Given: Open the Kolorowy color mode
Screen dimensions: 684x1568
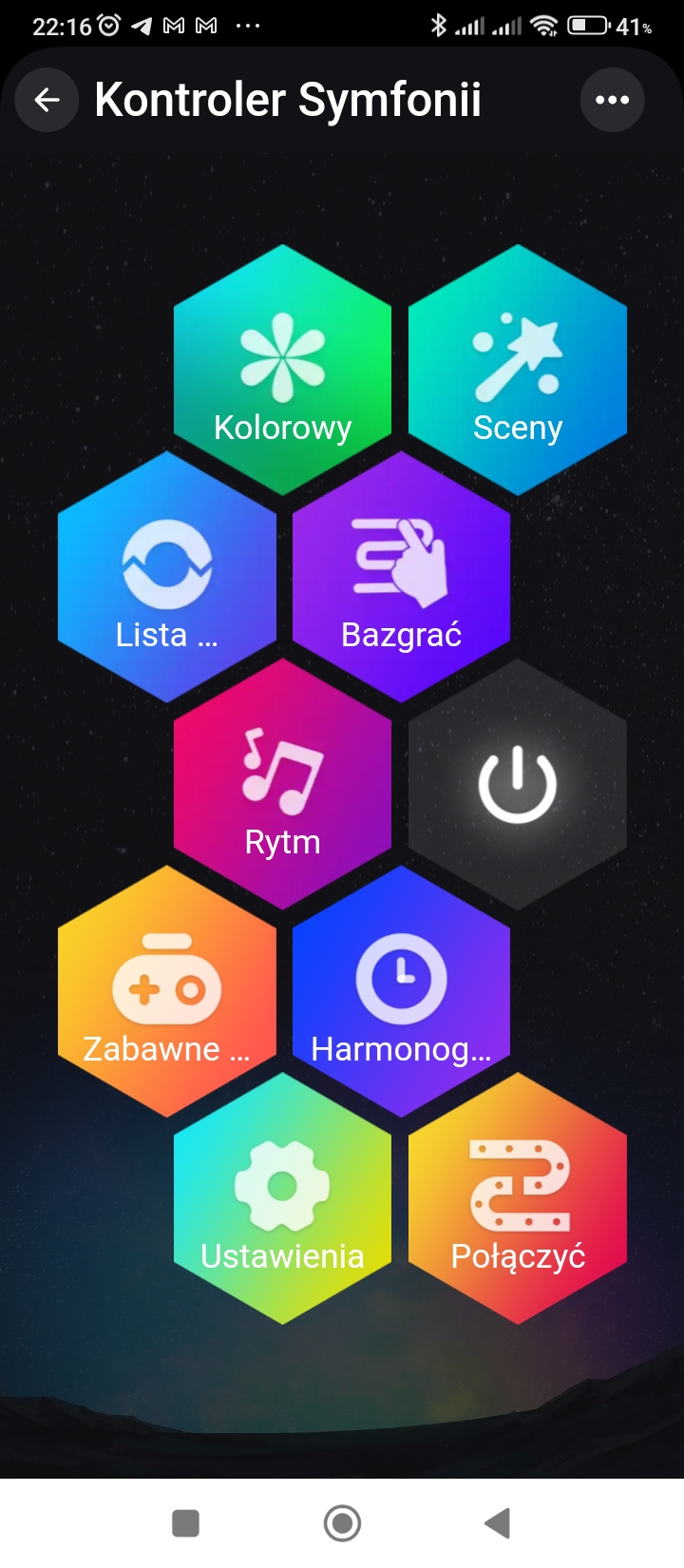Looking at the screenshot, I should pyautogui.click(x=282, y=371).
